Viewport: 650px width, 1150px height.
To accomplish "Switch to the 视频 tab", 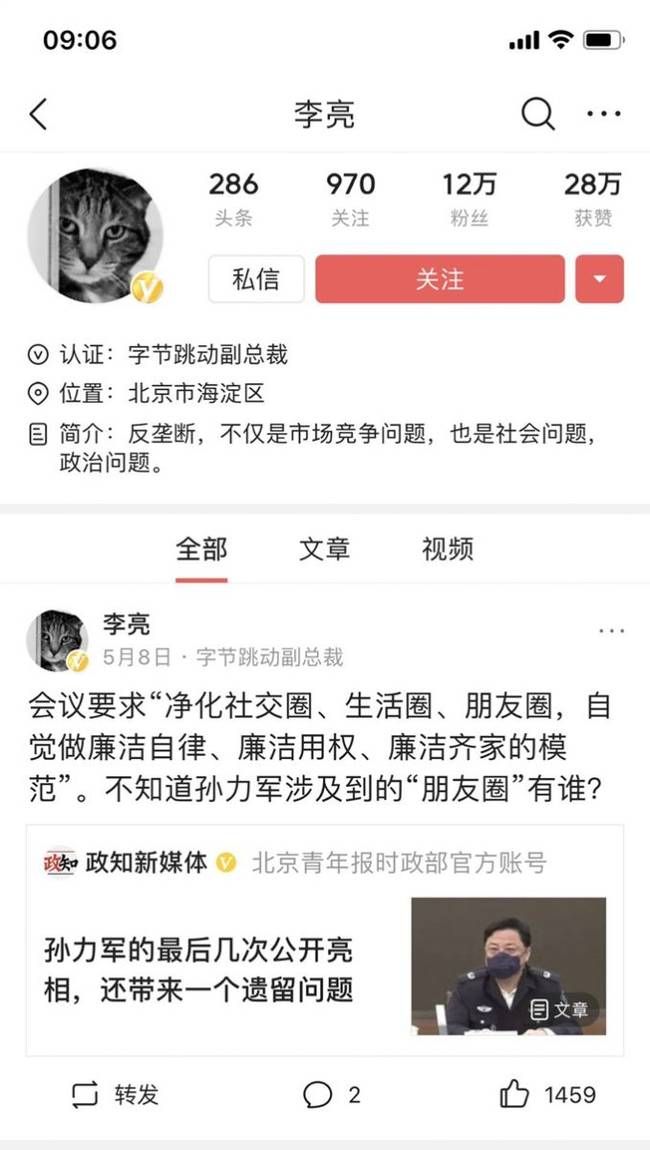I will 447,549.
